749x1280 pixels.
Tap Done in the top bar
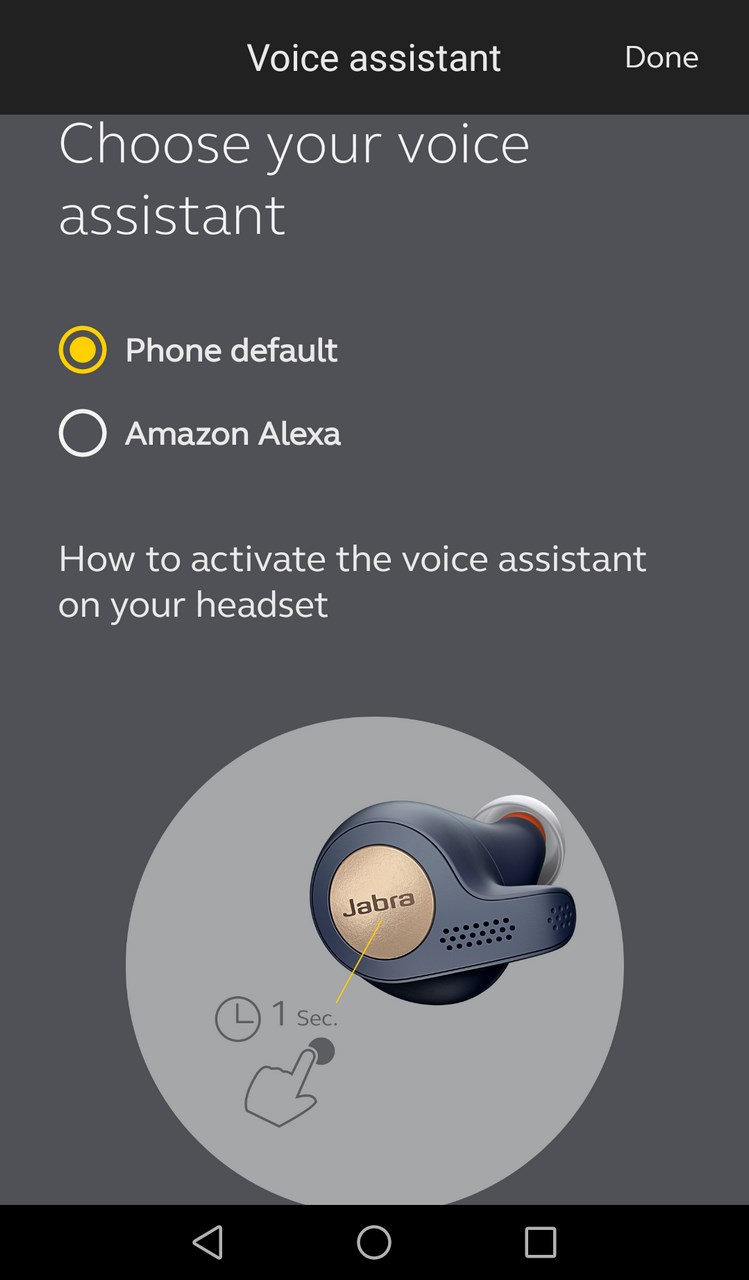[661, 57]
